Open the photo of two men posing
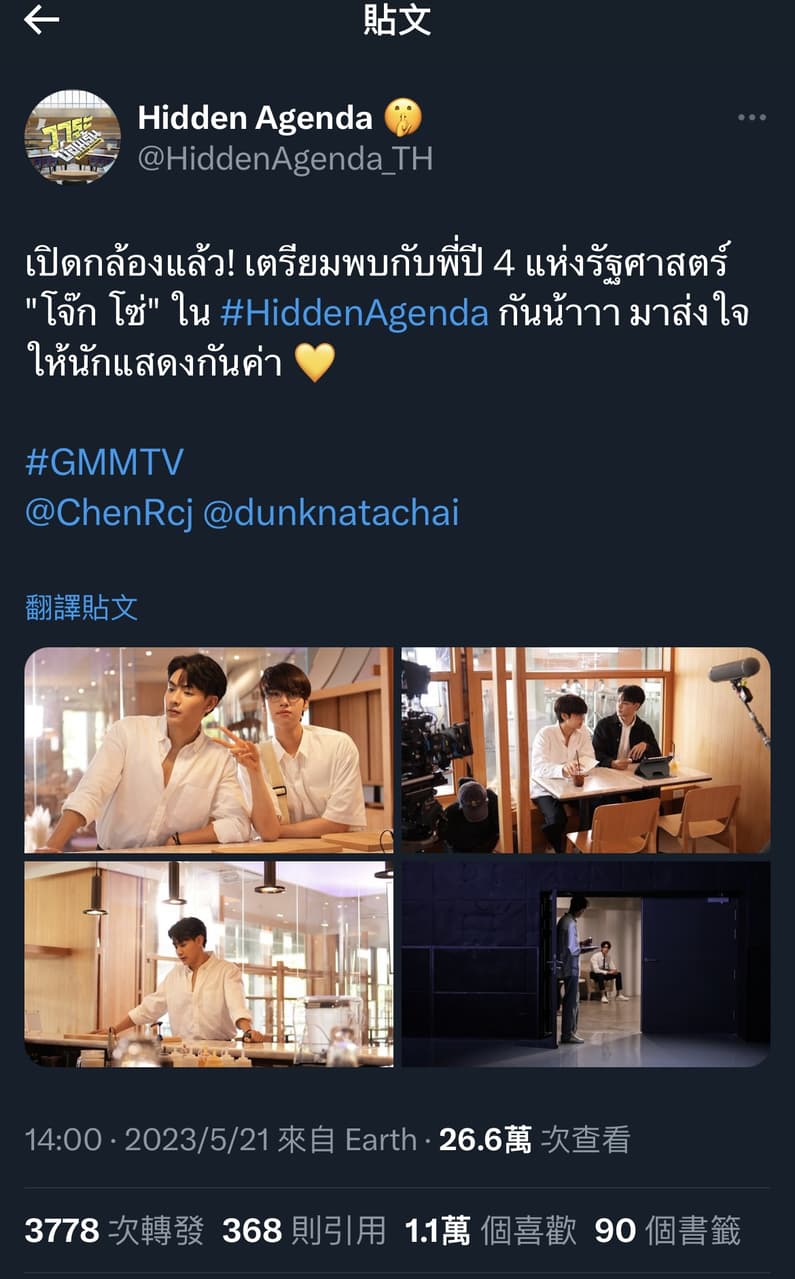Screen dimensions: 795x1279 209,750
